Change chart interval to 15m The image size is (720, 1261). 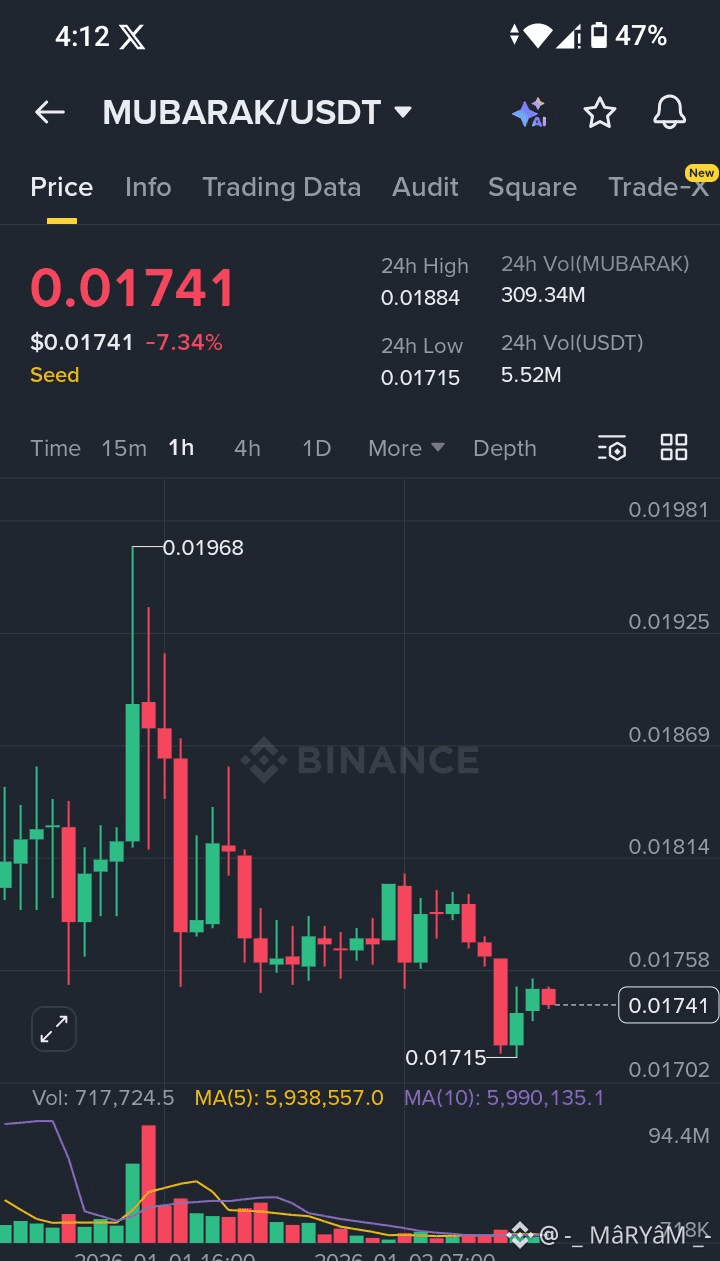click(x=124, y=448)
